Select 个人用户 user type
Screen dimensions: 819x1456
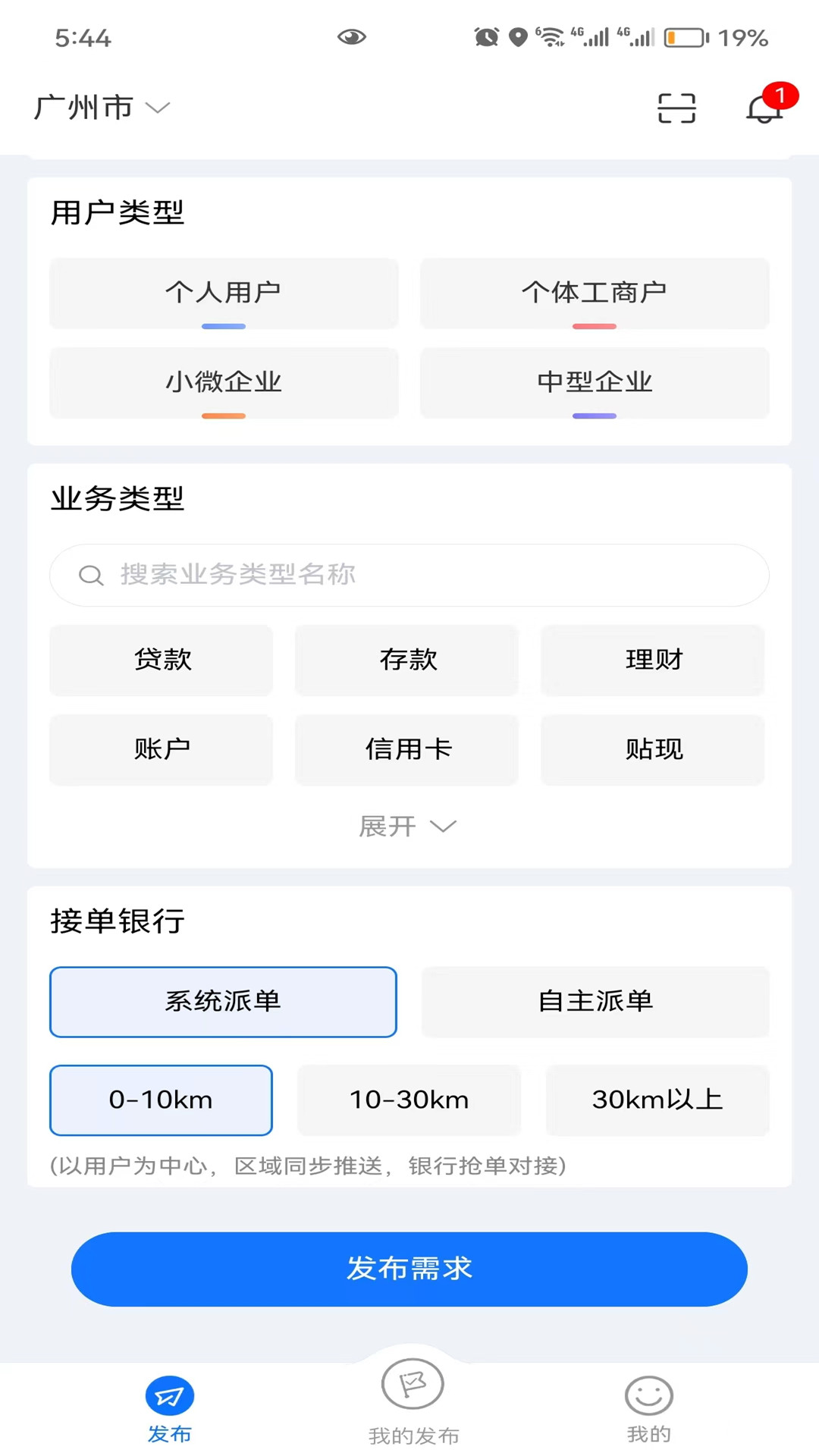223,293
